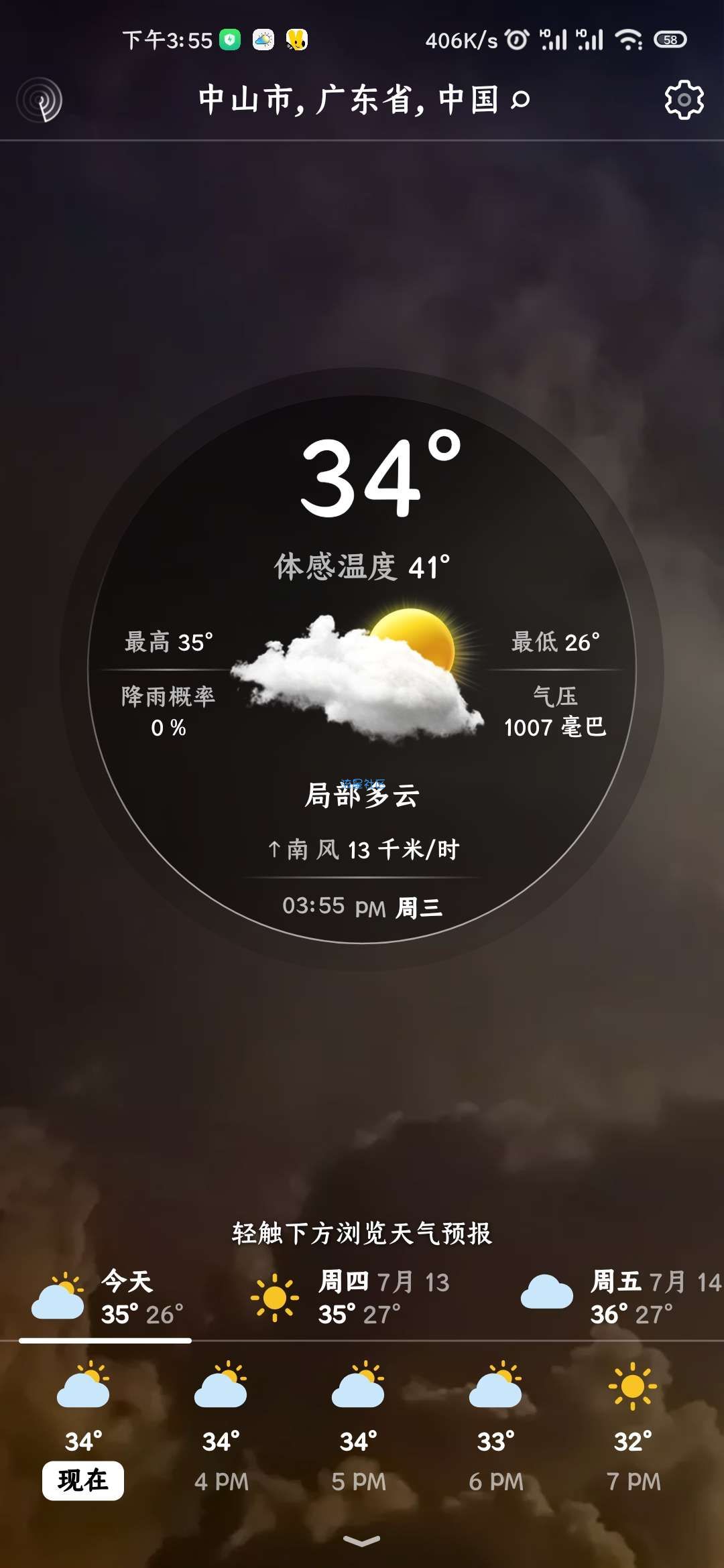Search for another city location
The image size is (724, 1568).
(x=520, y=101)
